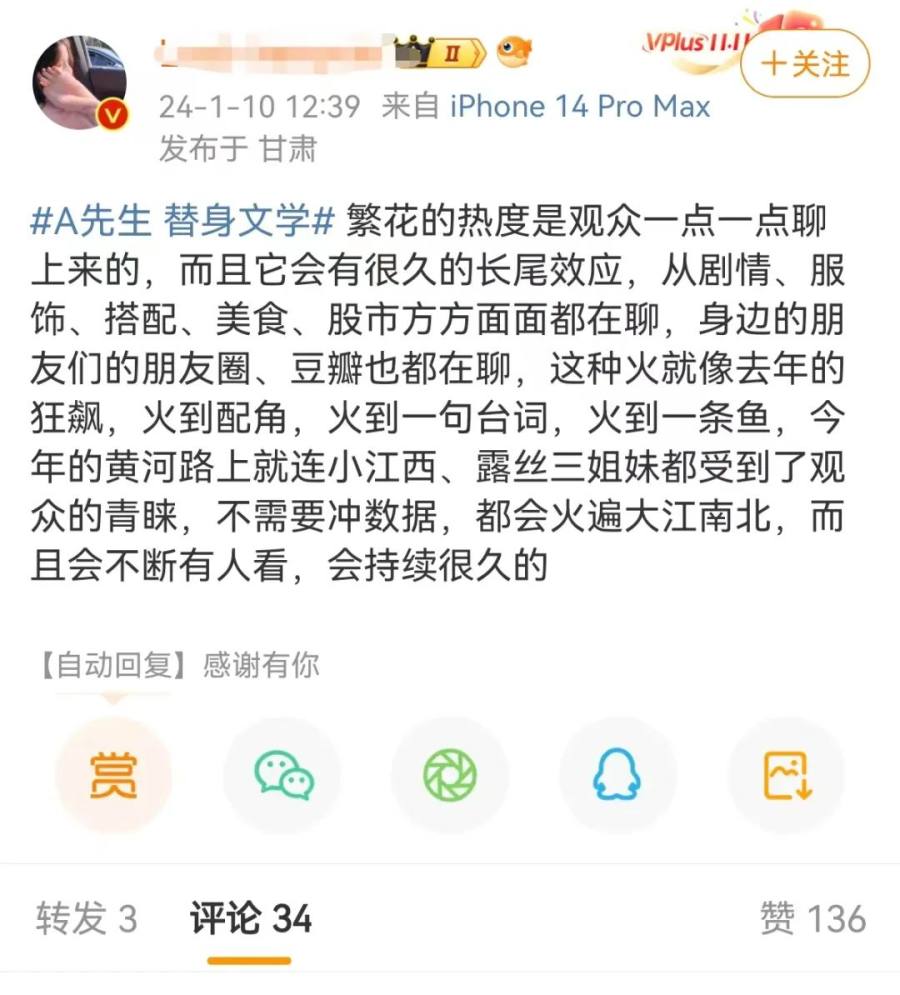Follow this user with 关注 button

(805, 64)
